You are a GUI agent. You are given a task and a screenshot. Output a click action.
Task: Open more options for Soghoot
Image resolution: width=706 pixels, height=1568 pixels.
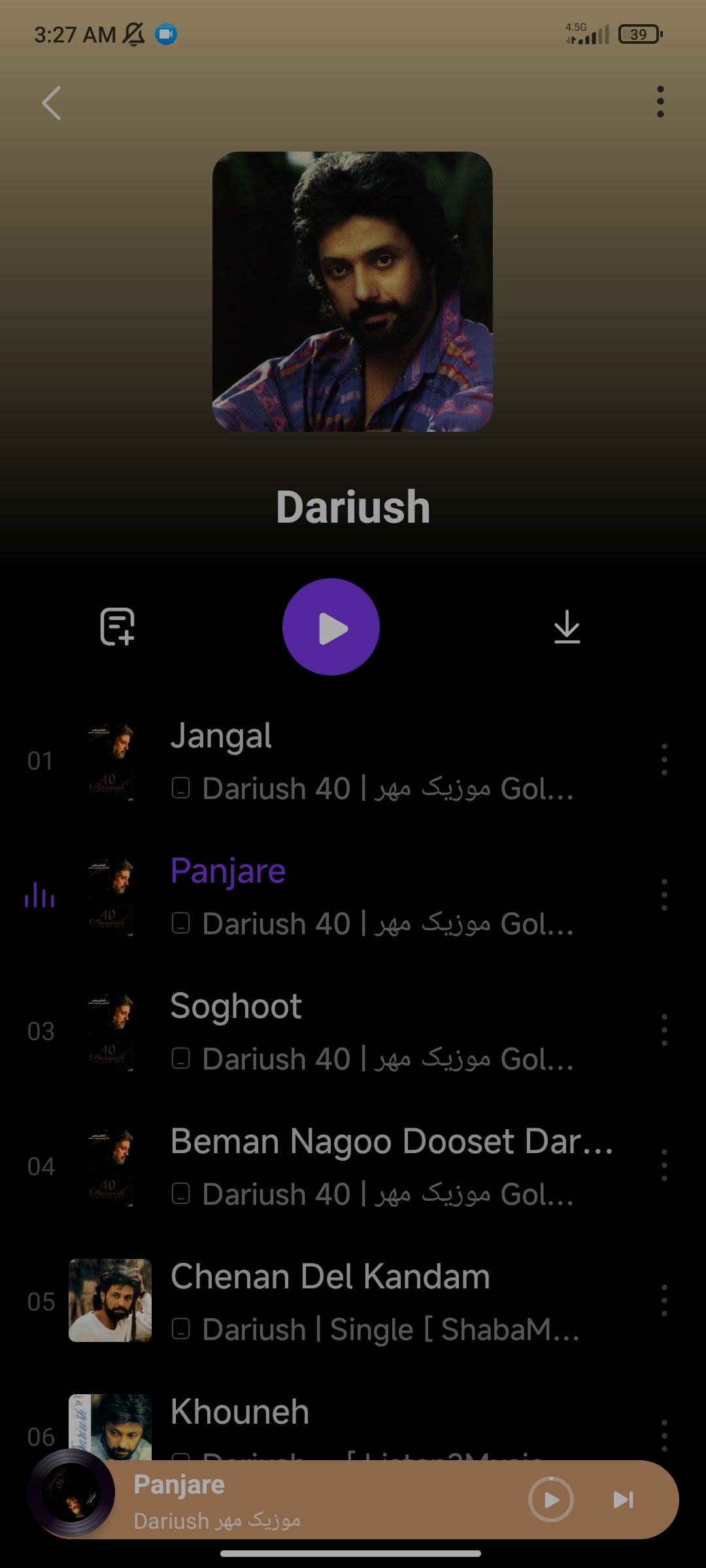[664, 1030]
